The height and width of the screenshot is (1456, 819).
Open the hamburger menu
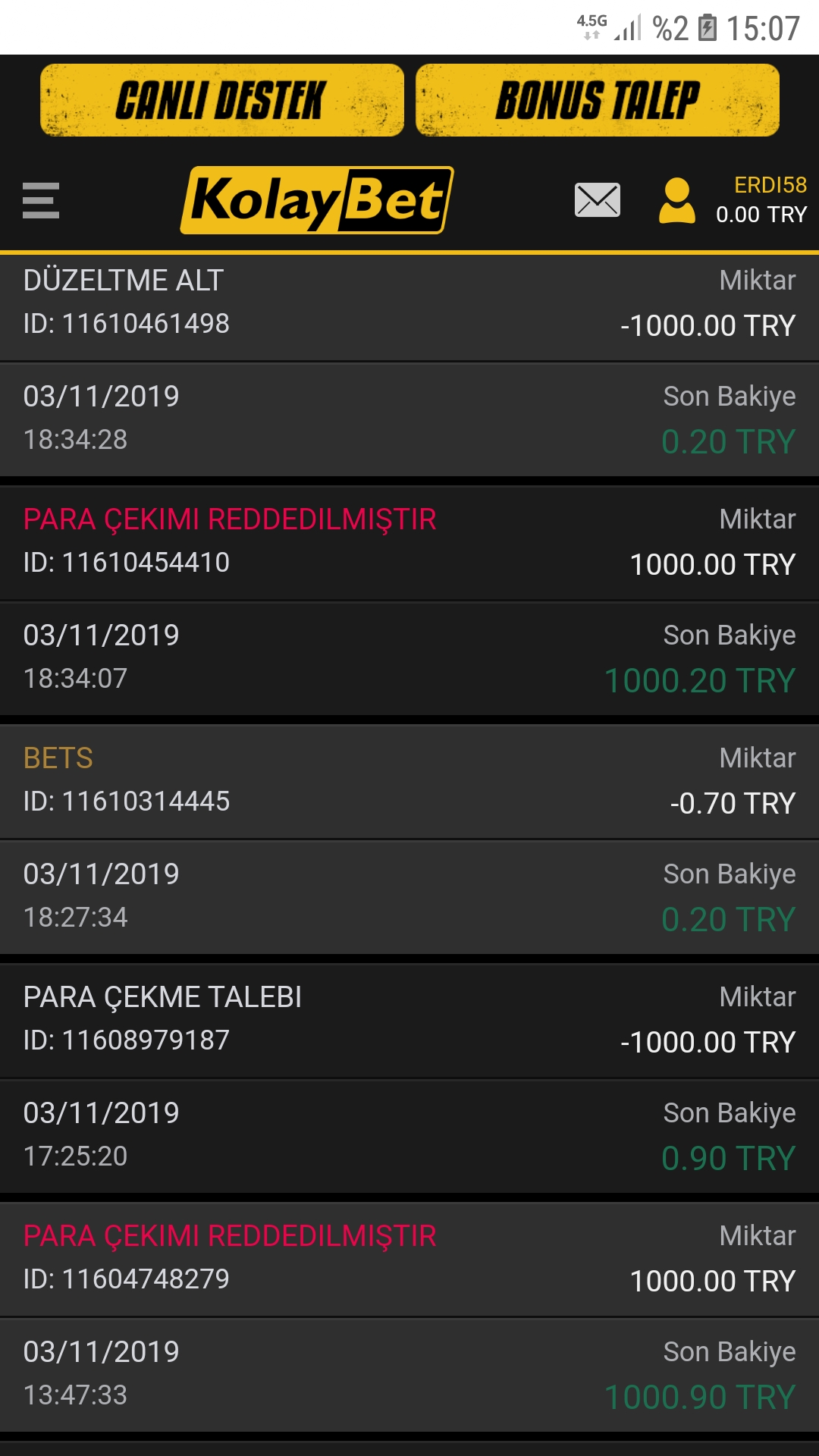coord(41,200)
